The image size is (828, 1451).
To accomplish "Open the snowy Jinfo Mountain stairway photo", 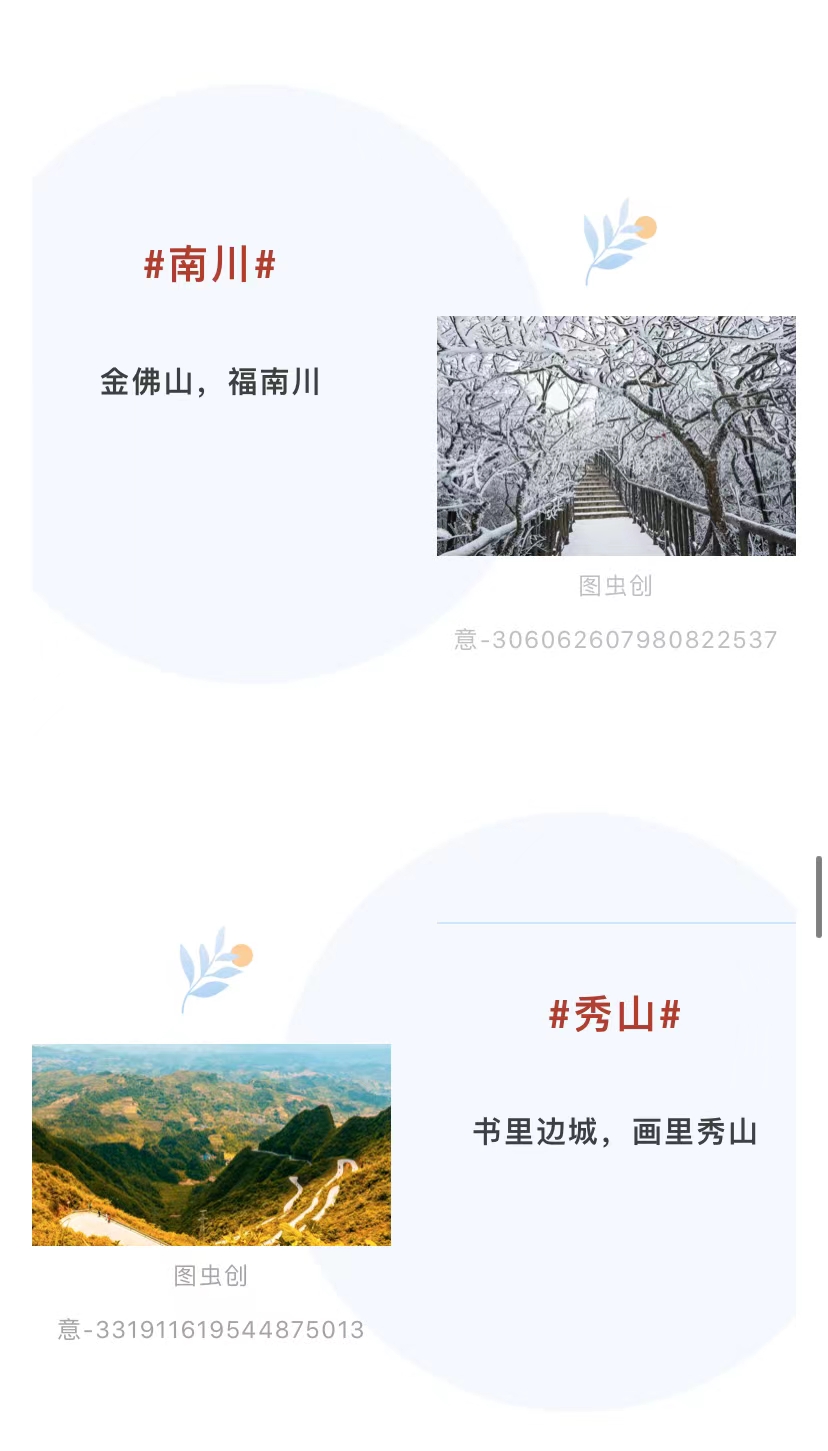I will [616, 436].
